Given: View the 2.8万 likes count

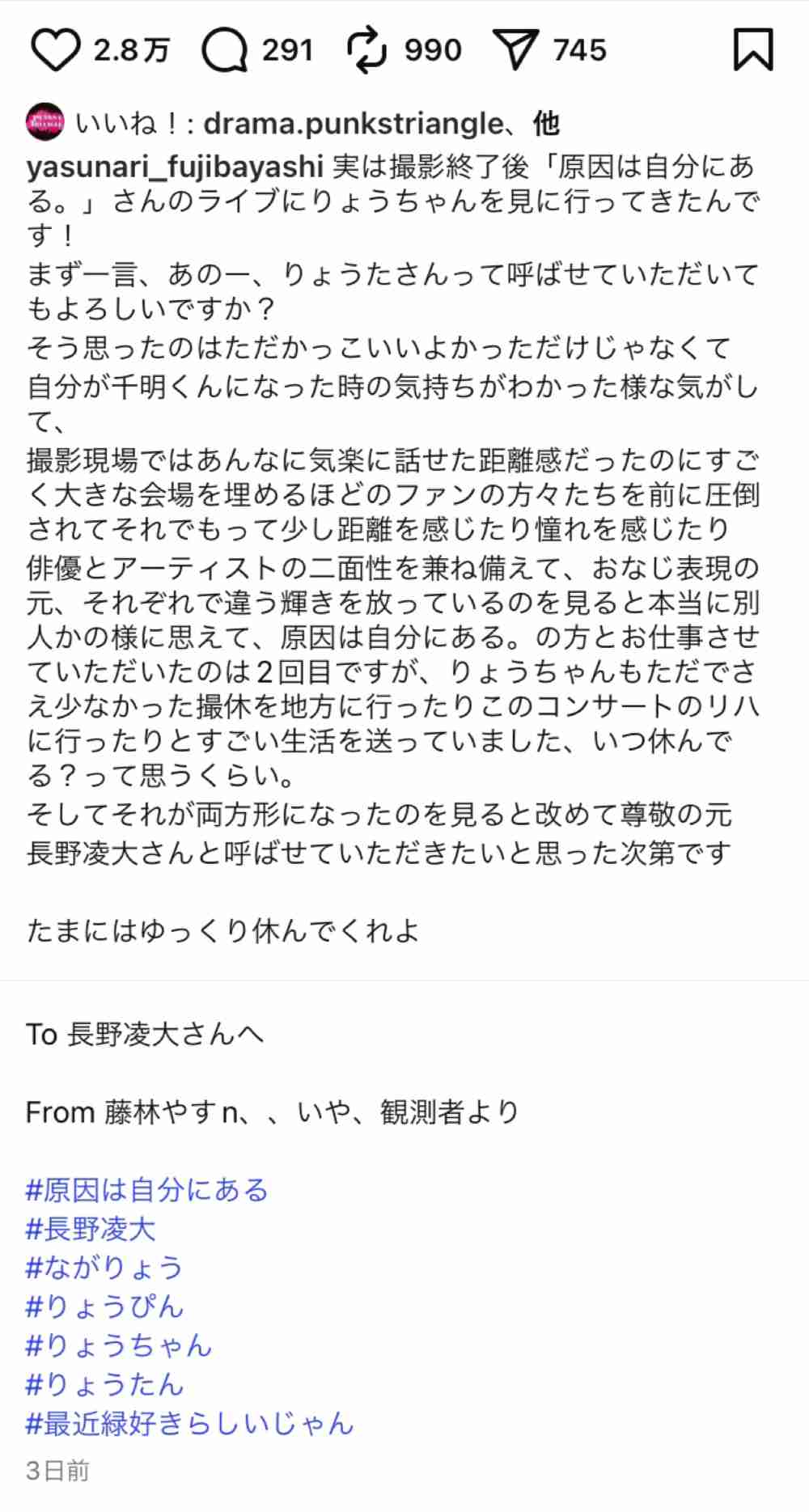Looking at the screenshot, I should [132, 49].
